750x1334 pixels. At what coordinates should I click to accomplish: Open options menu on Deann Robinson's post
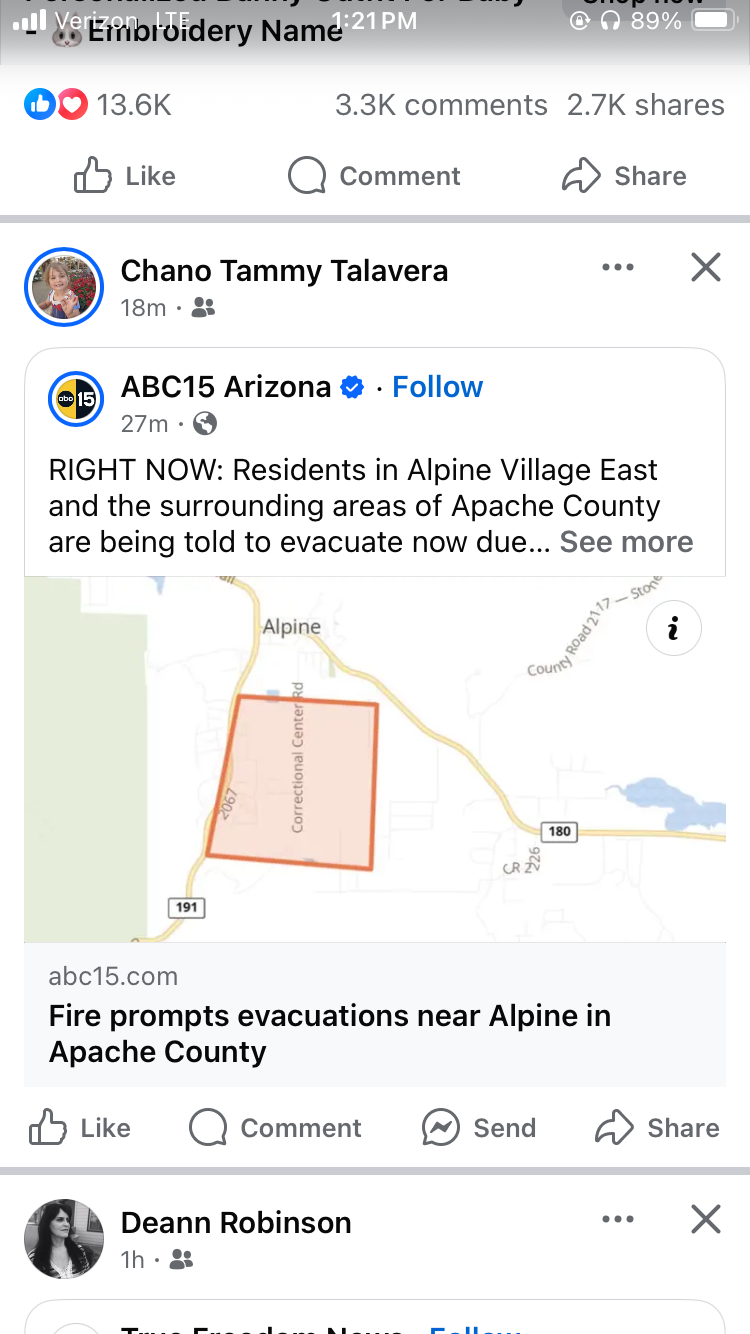[x=618, y=1219]
